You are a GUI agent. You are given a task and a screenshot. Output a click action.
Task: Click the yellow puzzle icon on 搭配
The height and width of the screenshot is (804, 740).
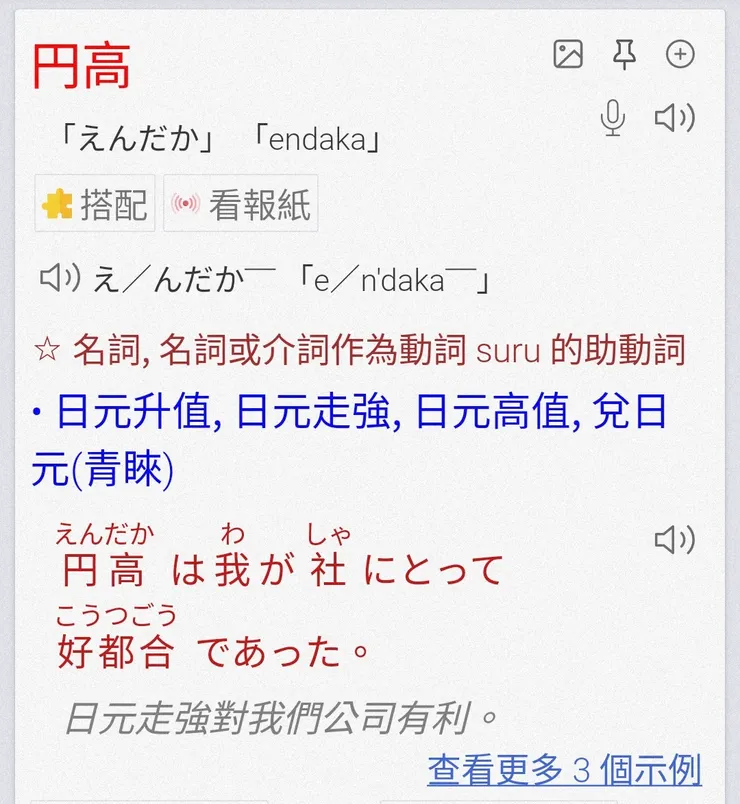point(56,203)
